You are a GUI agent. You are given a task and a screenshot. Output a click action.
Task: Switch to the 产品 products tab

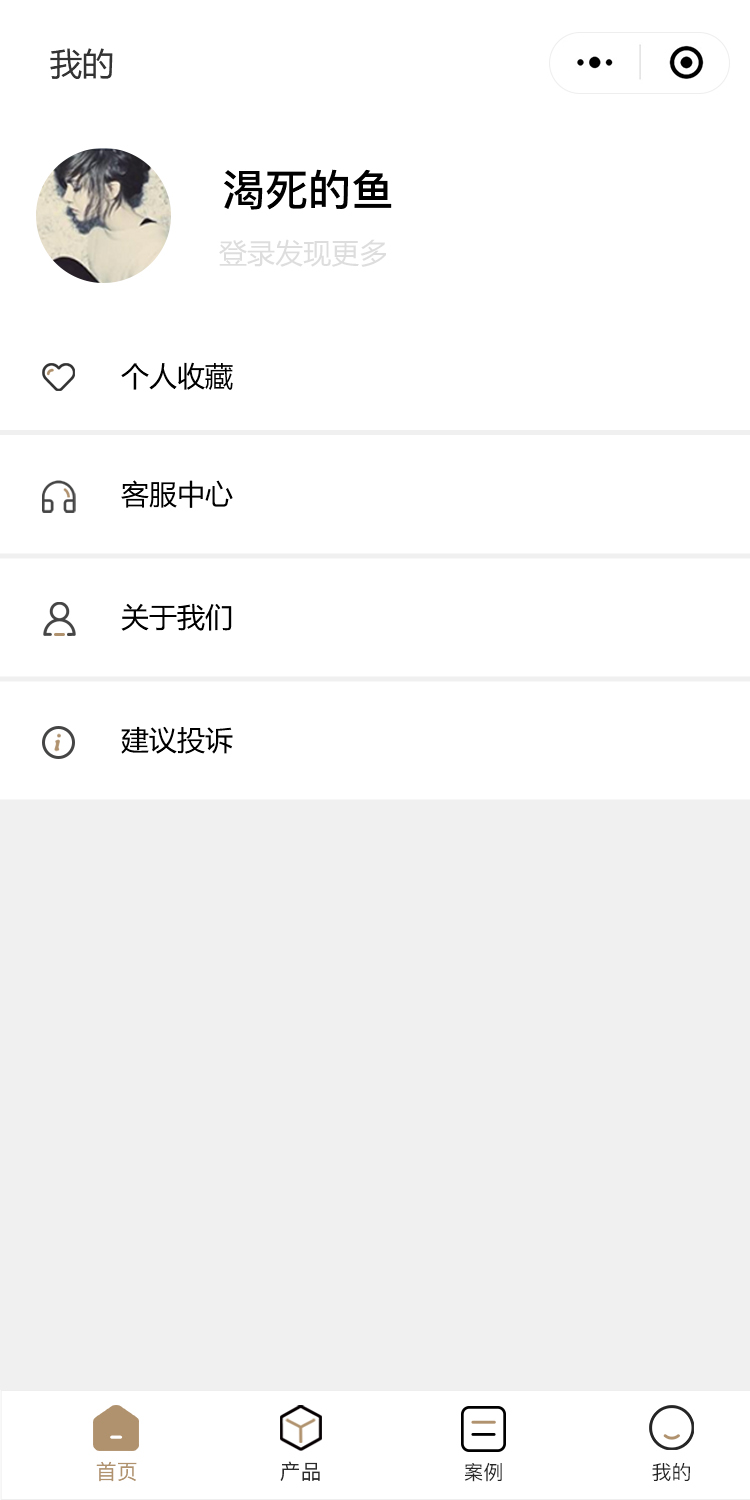pyautogui.click(x=300, y=1443)
